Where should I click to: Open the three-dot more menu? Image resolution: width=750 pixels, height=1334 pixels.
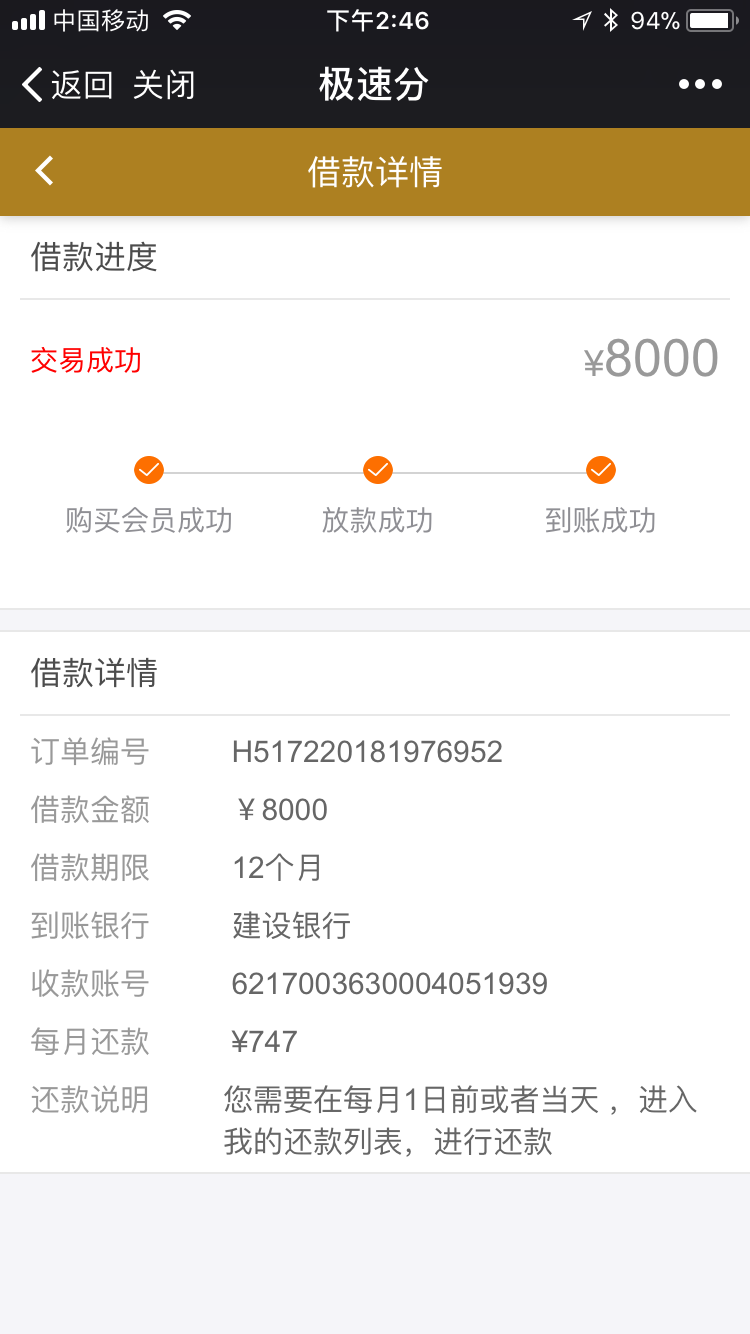click(700, 85)
